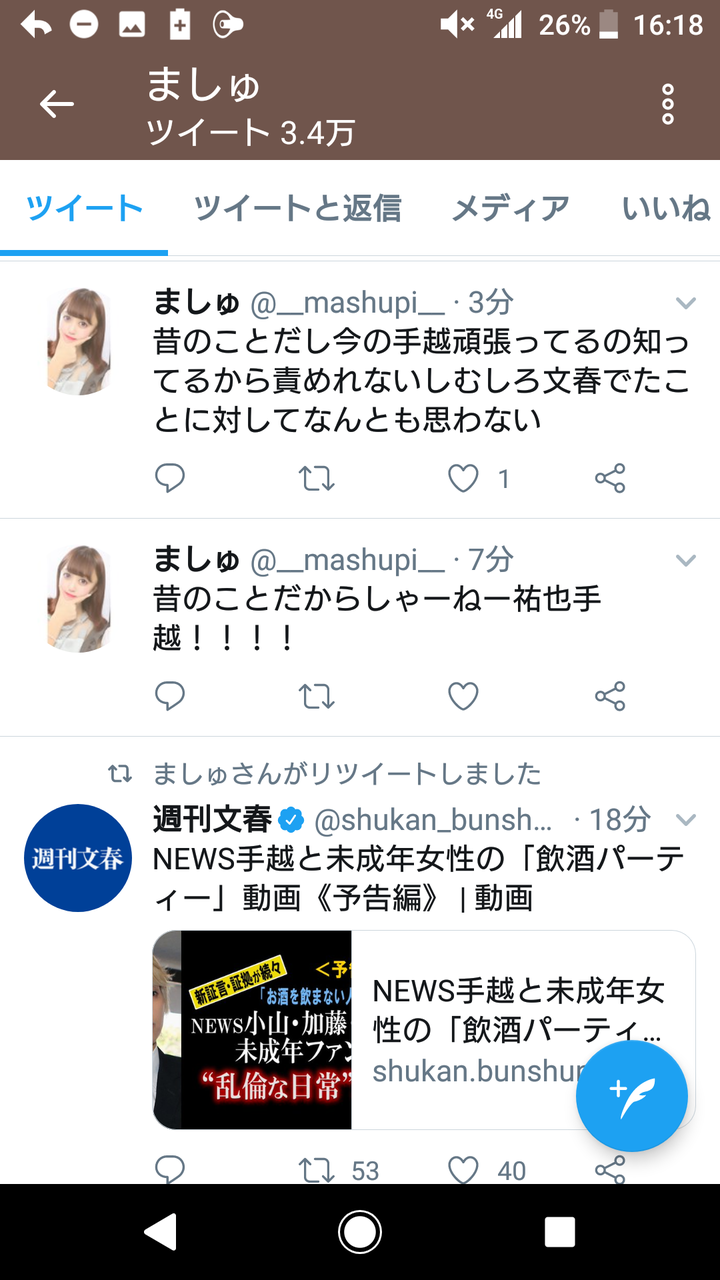720x1280 pixels.
Task: Switch to the いいね tab
Action: (665, 208)
